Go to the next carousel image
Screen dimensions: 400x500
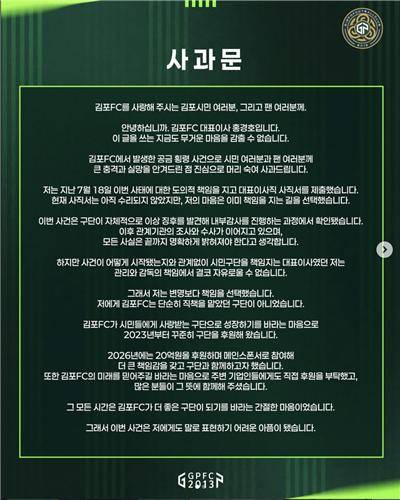[x=384, y=250]
